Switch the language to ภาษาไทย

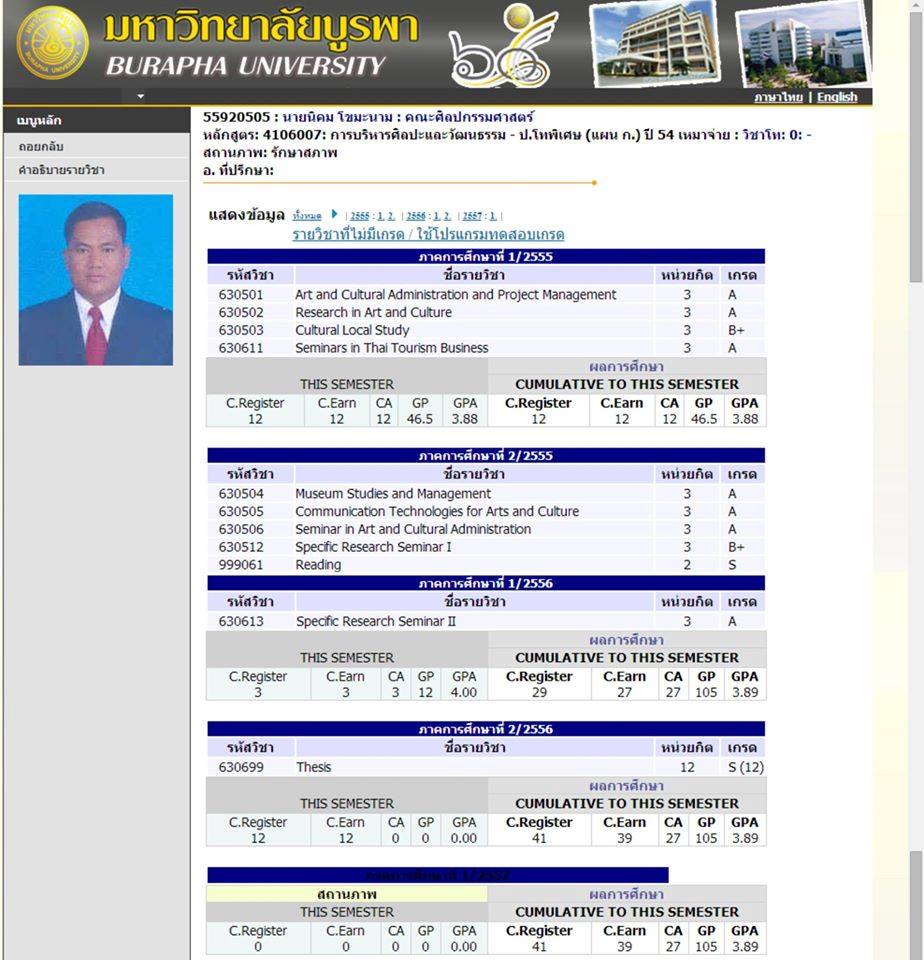778,97
